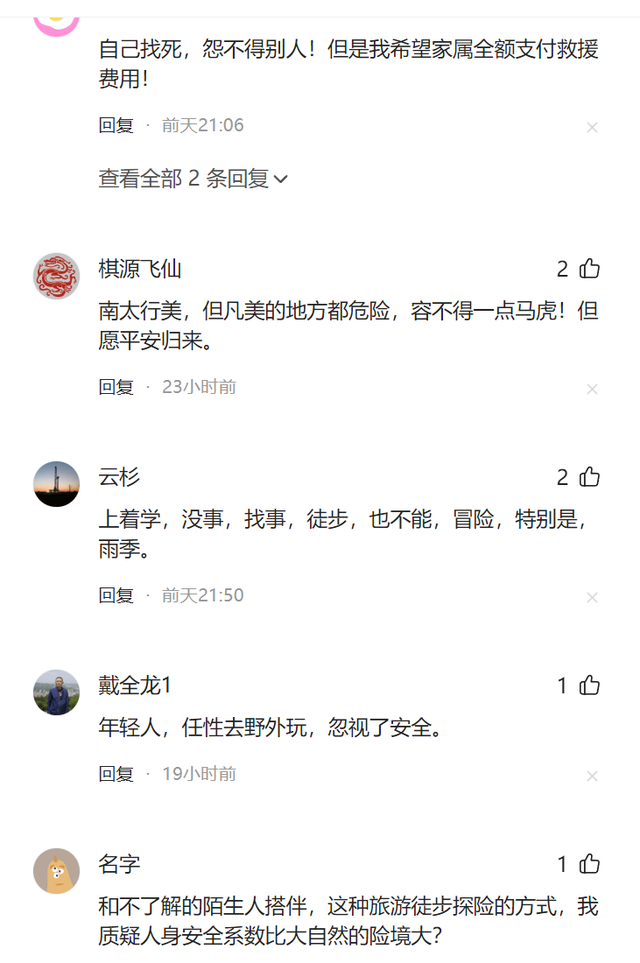Screen dimensions: 640x963
Task: Like the comment by 名字
Action: pos(590,864)
